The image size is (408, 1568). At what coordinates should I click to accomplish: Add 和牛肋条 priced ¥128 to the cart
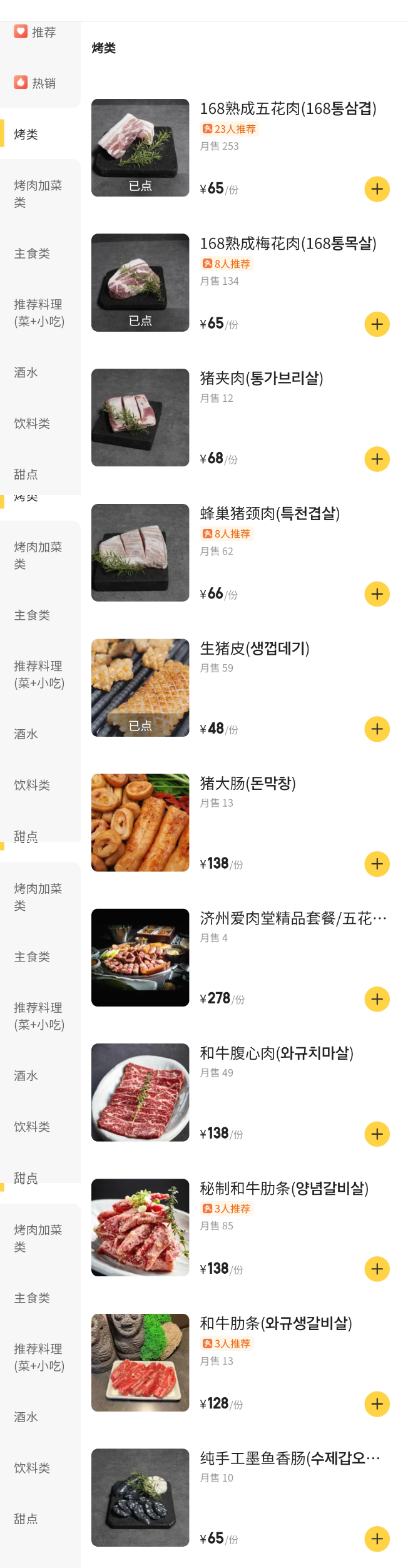coord(377,1404)
